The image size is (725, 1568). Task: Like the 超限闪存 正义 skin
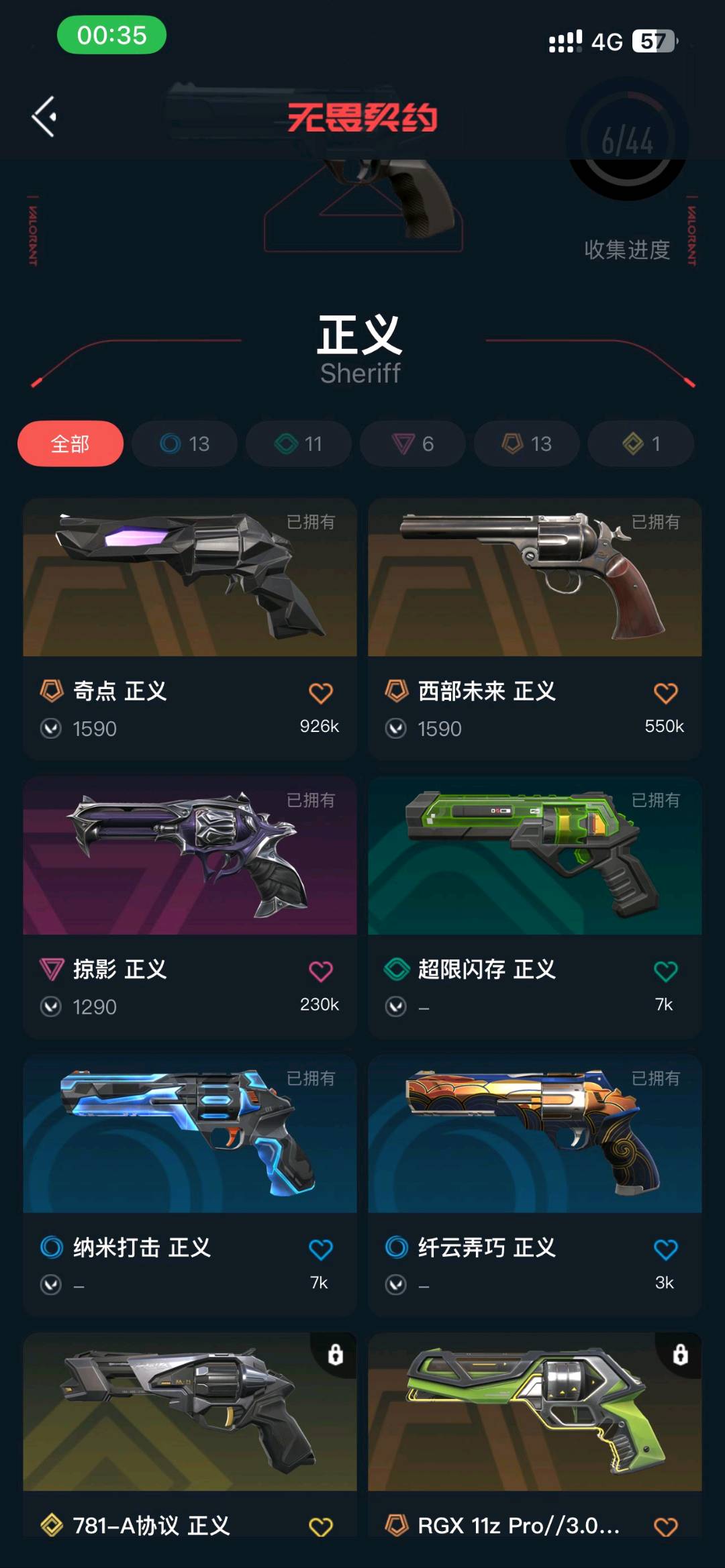pos(665,971)
